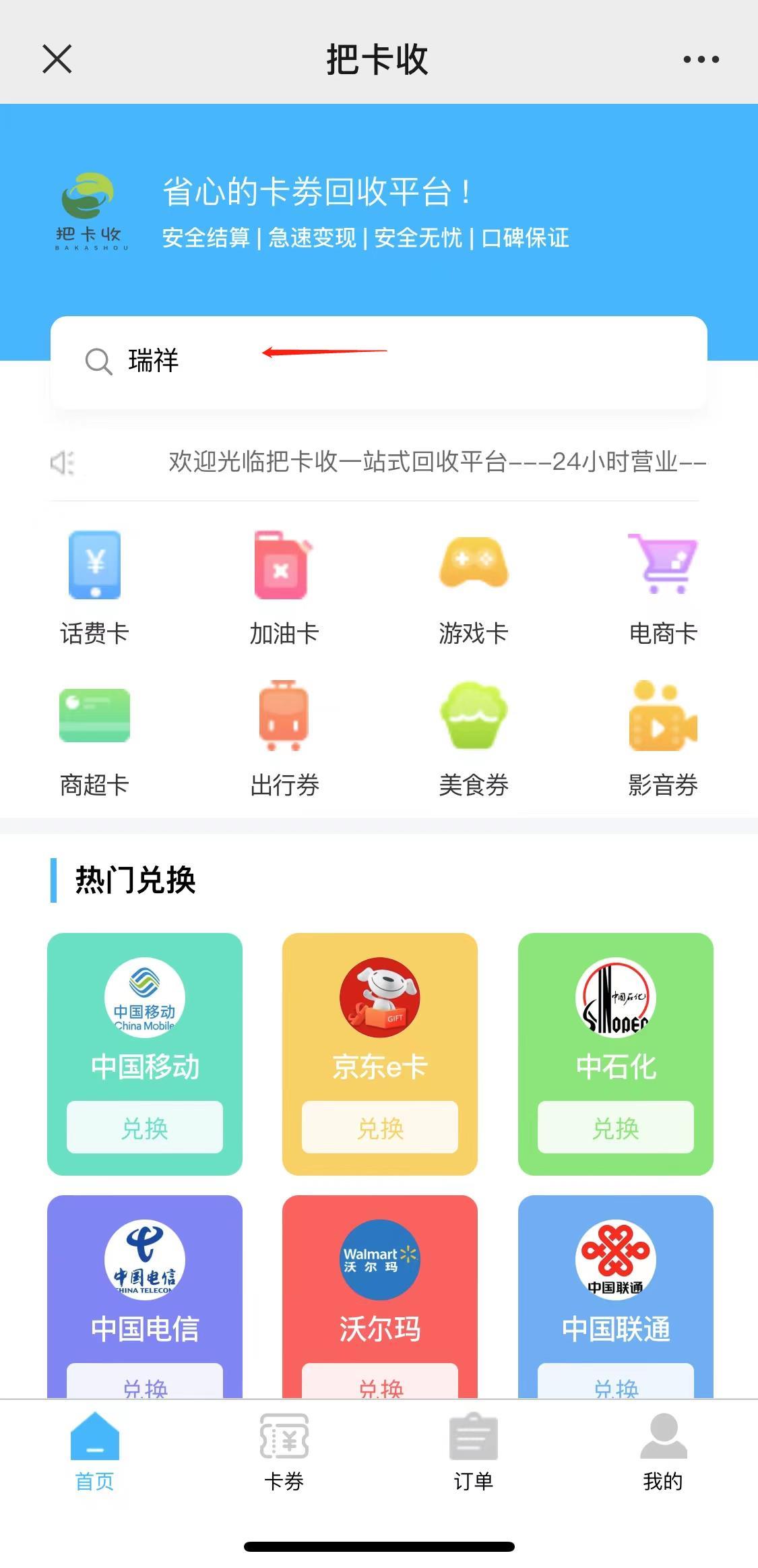
Task: Tap 兑换 on the 中国移动 card
Action: point(145,1127)
